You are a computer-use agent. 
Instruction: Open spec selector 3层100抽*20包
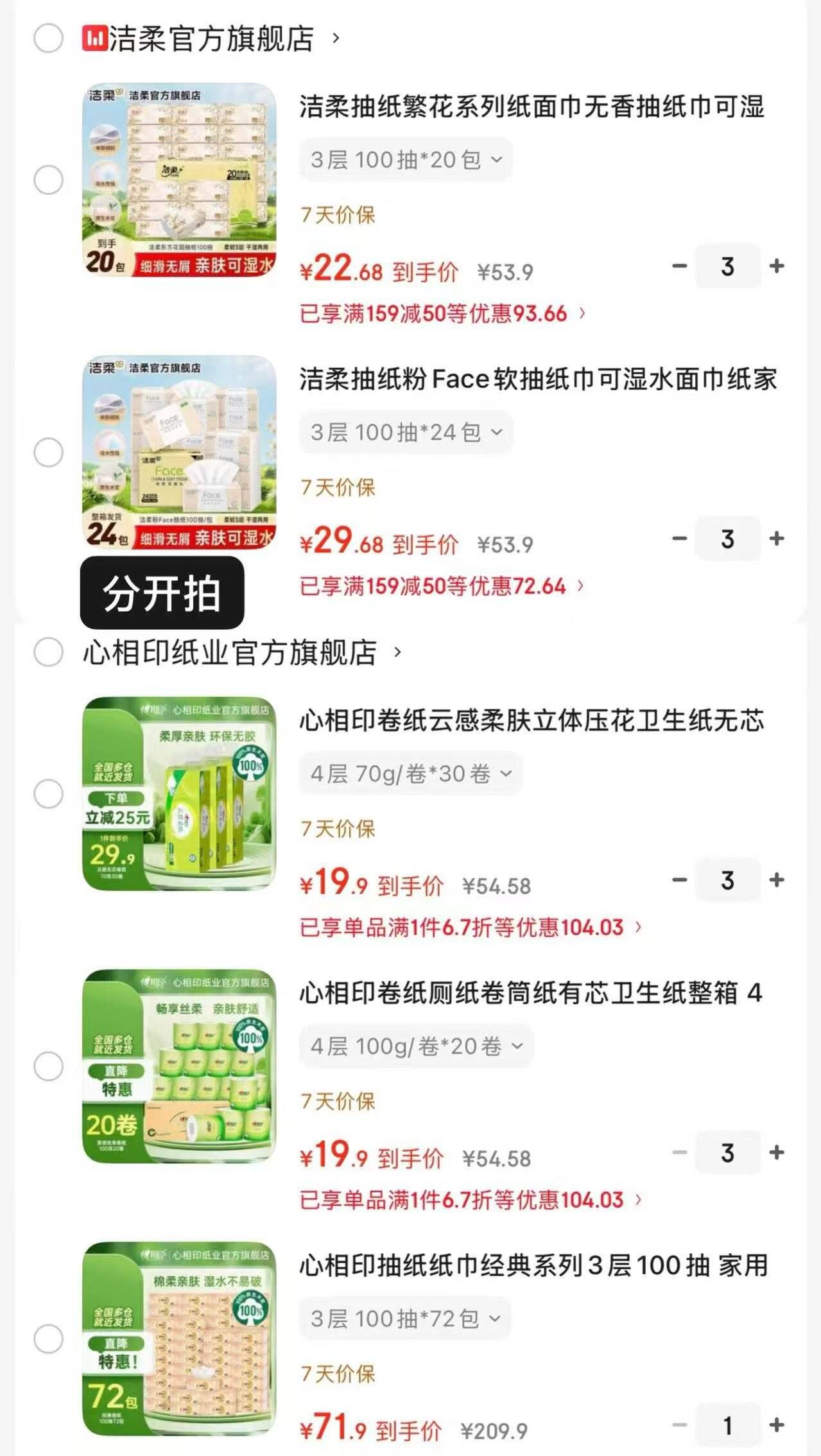pyautogui.click(x=406, y=159)
